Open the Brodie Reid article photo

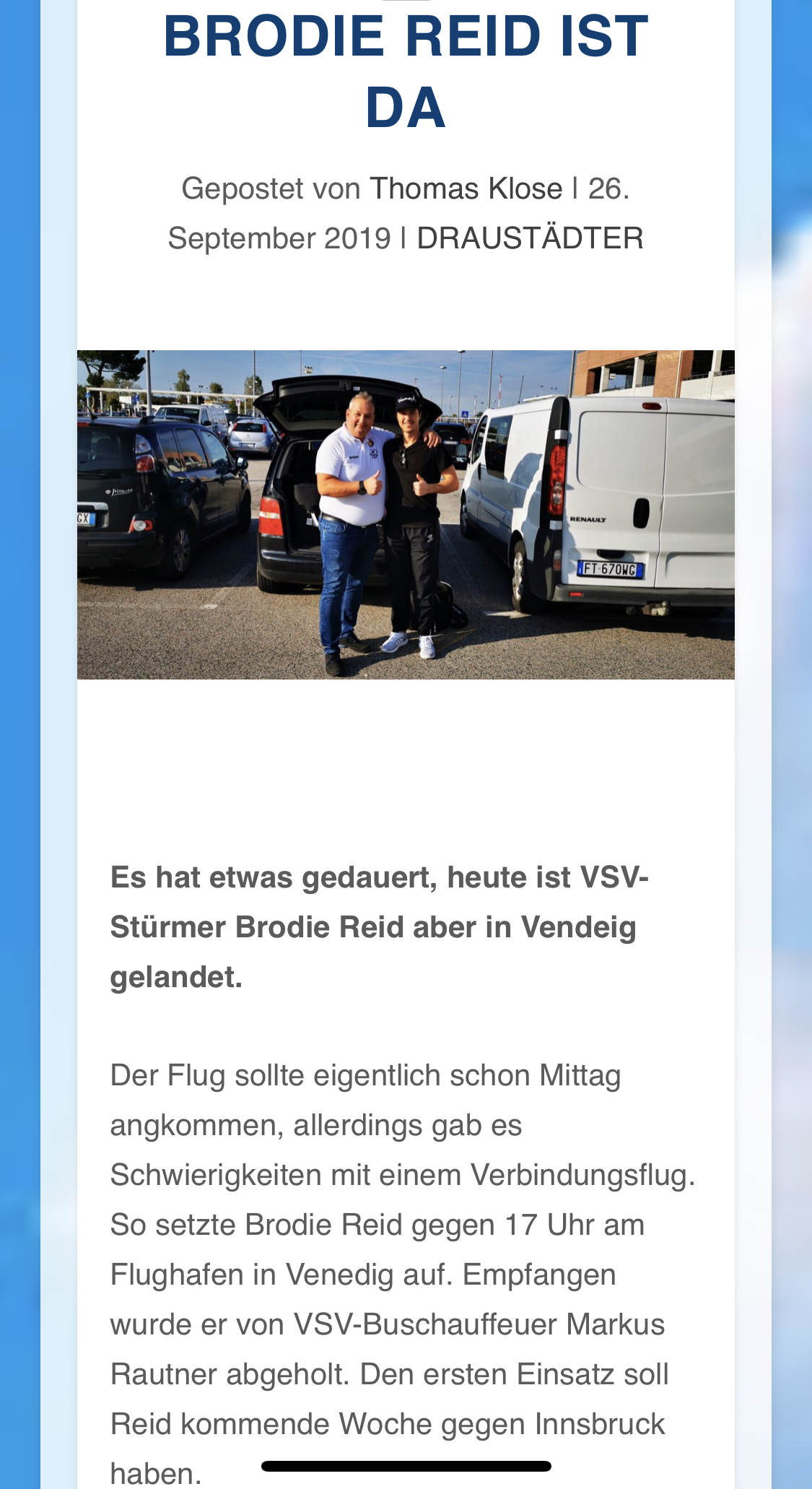click(406, 514)
